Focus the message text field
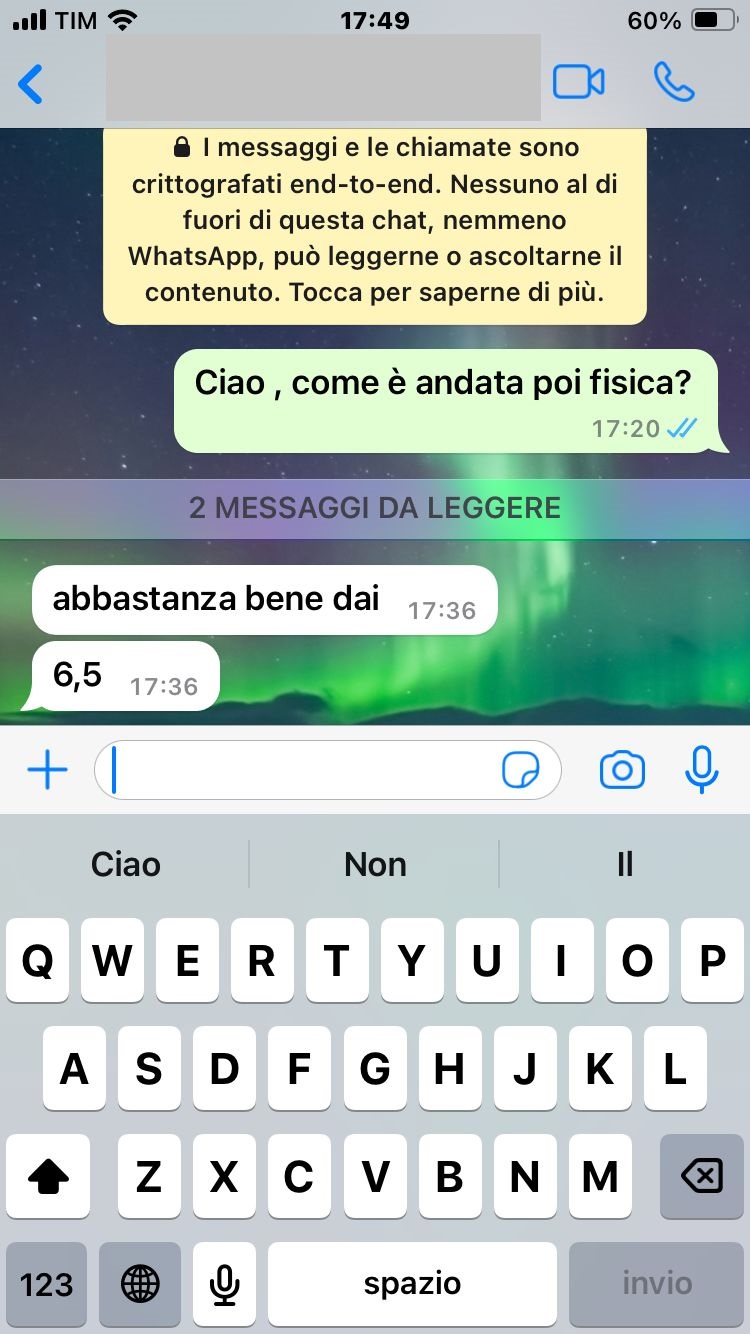750x1334 pixels. (x=300, y=770)
